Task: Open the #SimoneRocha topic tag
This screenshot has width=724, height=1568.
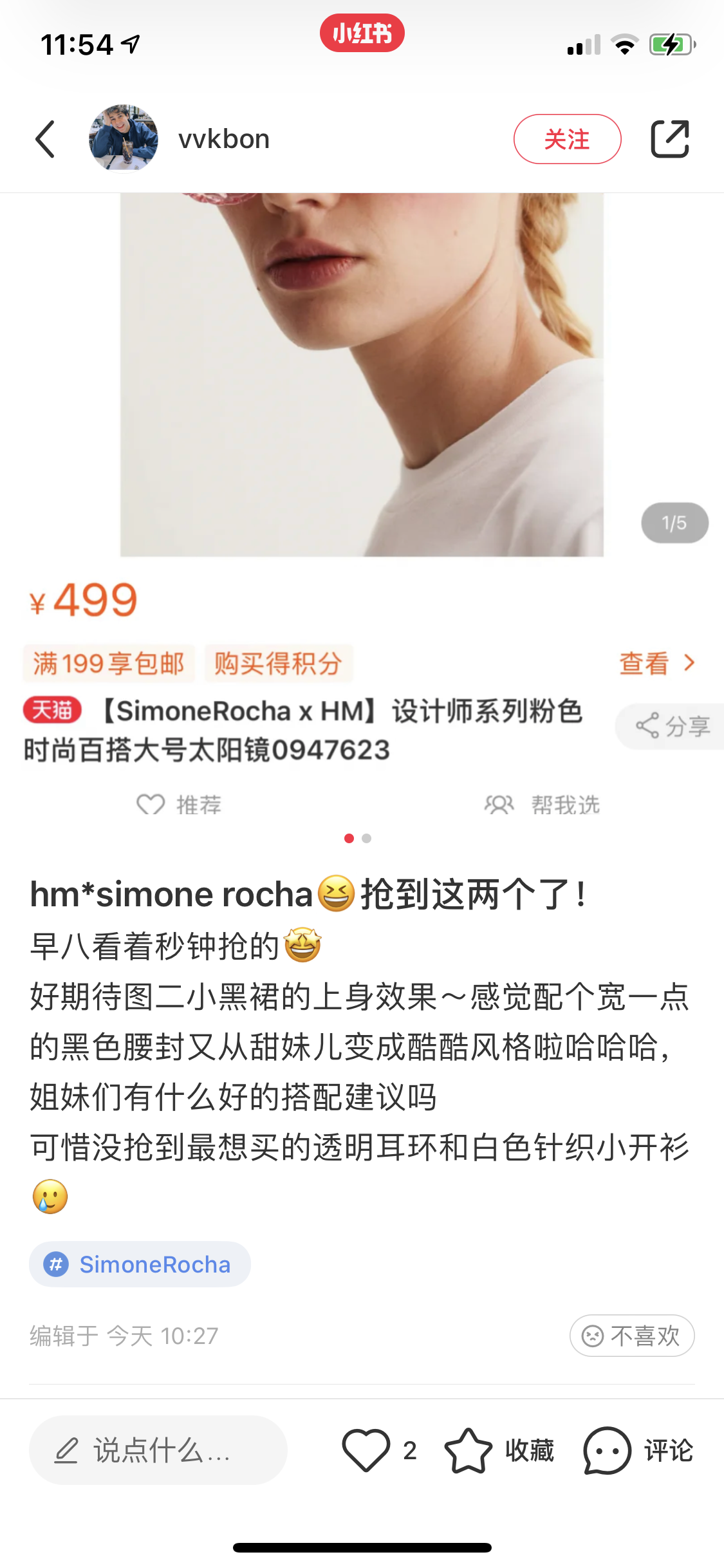Action: (140, 1264)
